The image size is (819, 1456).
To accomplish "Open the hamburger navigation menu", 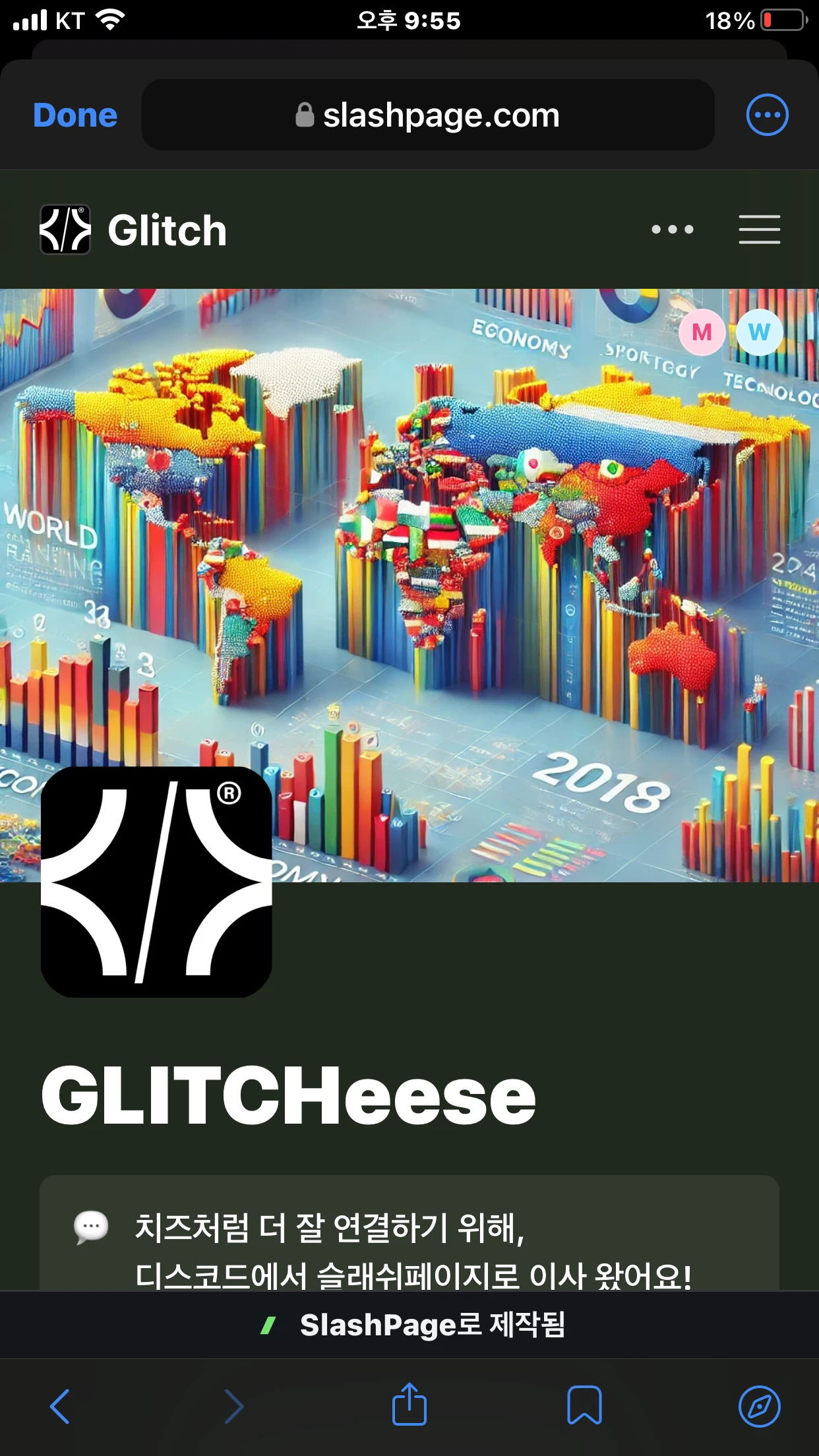I will point(759,229).
